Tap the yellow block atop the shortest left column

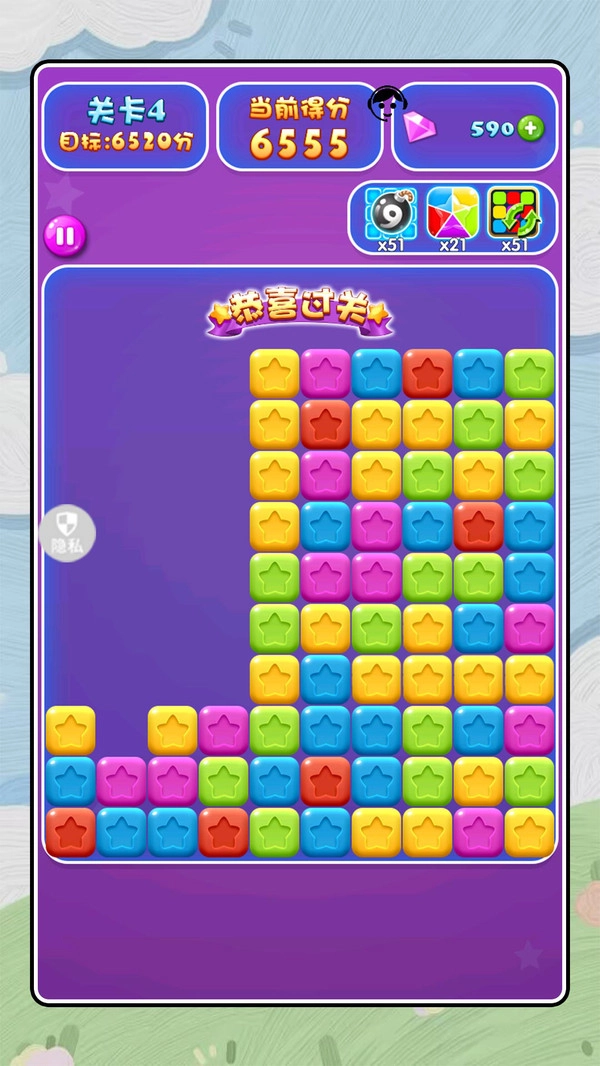(70, 730)
